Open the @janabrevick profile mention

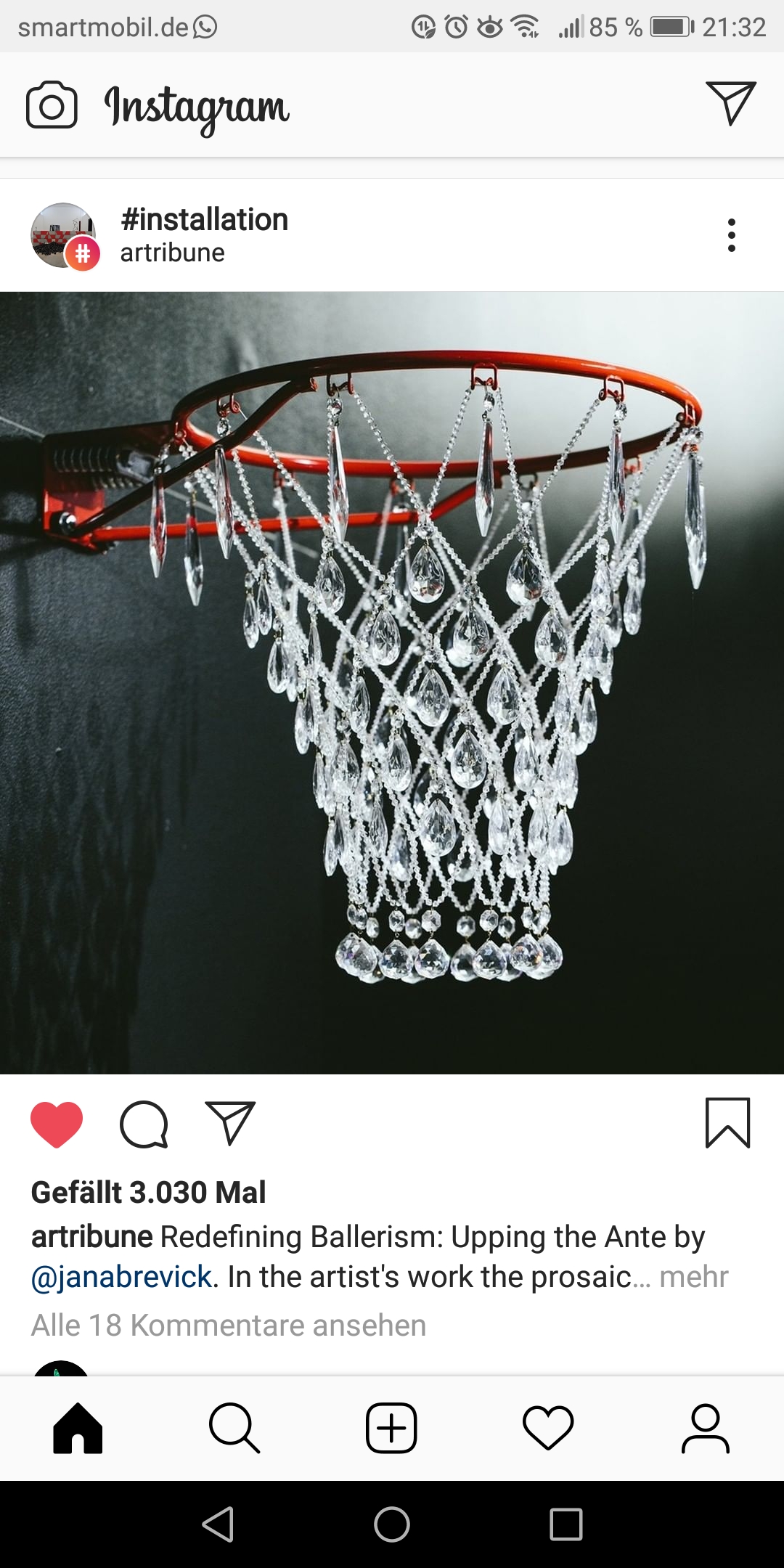(x=121, y=1277)
